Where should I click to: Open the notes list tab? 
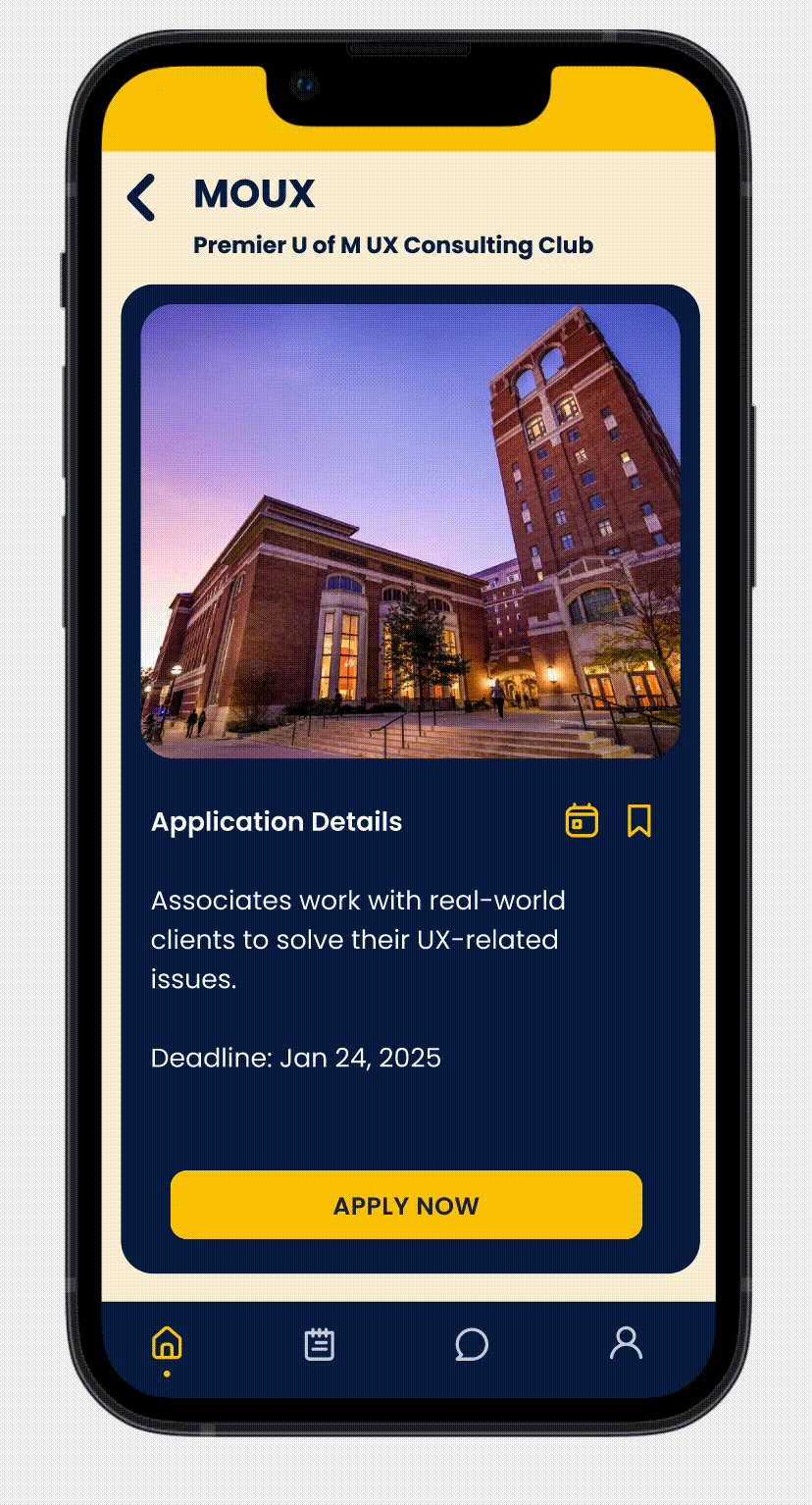pos(320,1344)
